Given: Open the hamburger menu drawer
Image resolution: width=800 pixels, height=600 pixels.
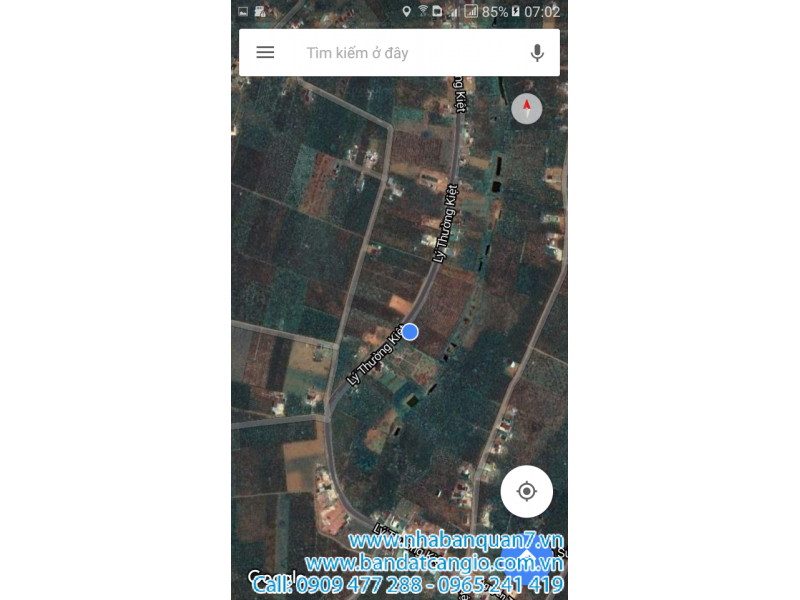Looking at the screenshot, I should 265,53.
